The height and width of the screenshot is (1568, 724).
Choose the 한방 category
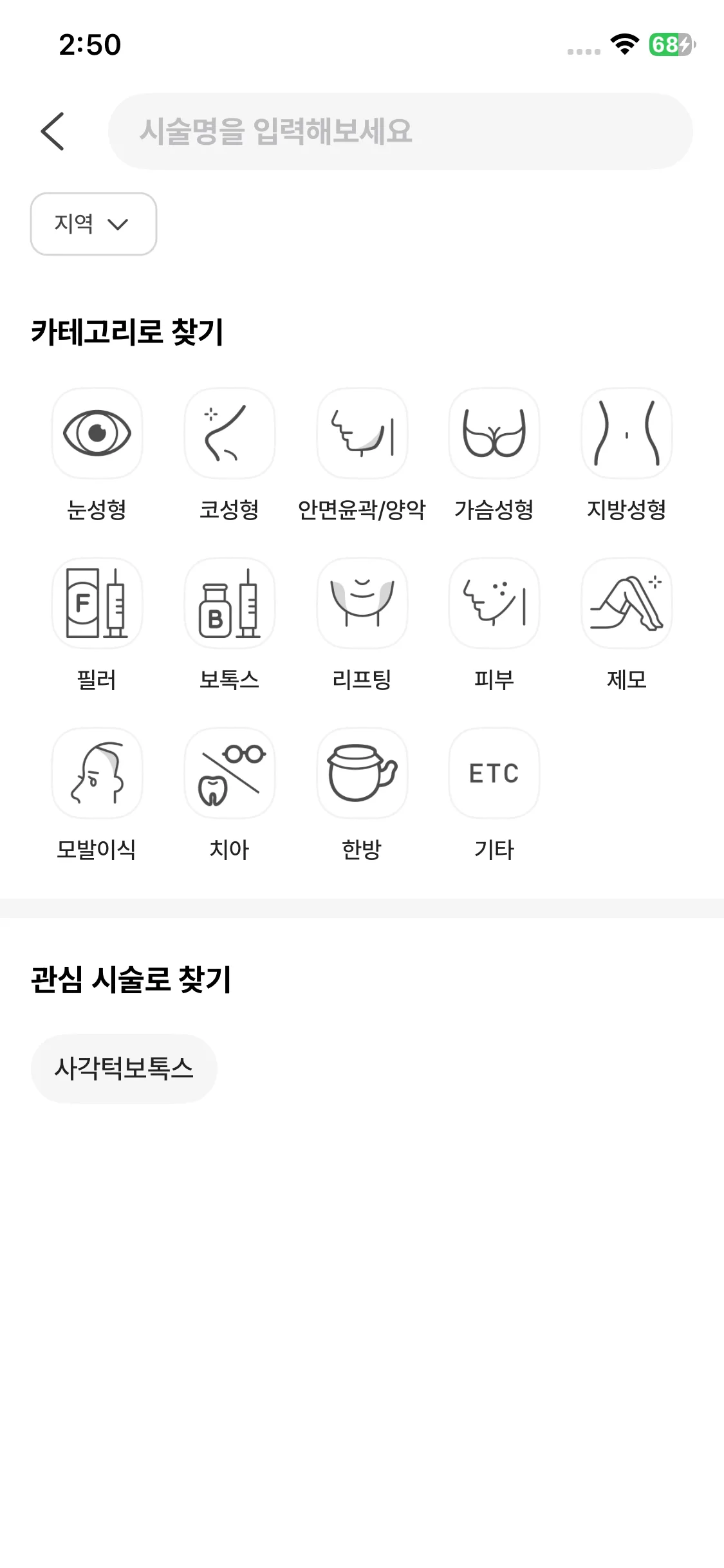pyautogui.click(x=362, y=773)
